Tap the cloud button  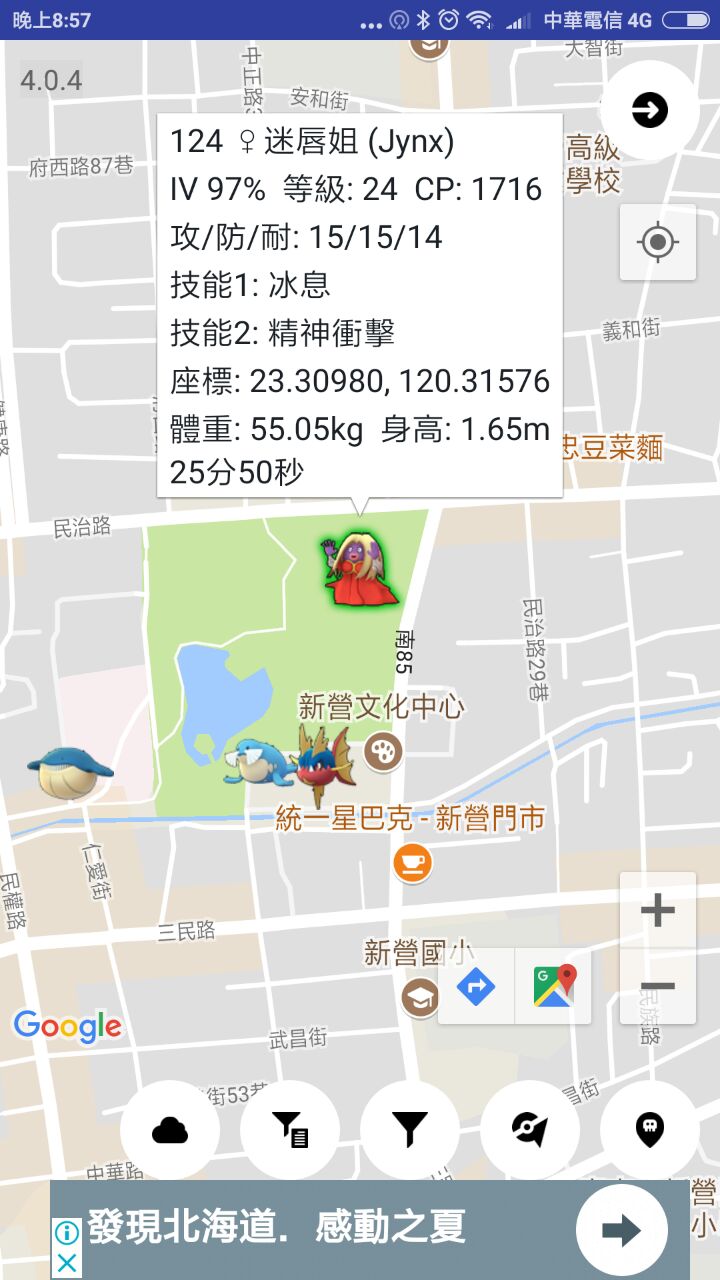(x=170, y=1130)
